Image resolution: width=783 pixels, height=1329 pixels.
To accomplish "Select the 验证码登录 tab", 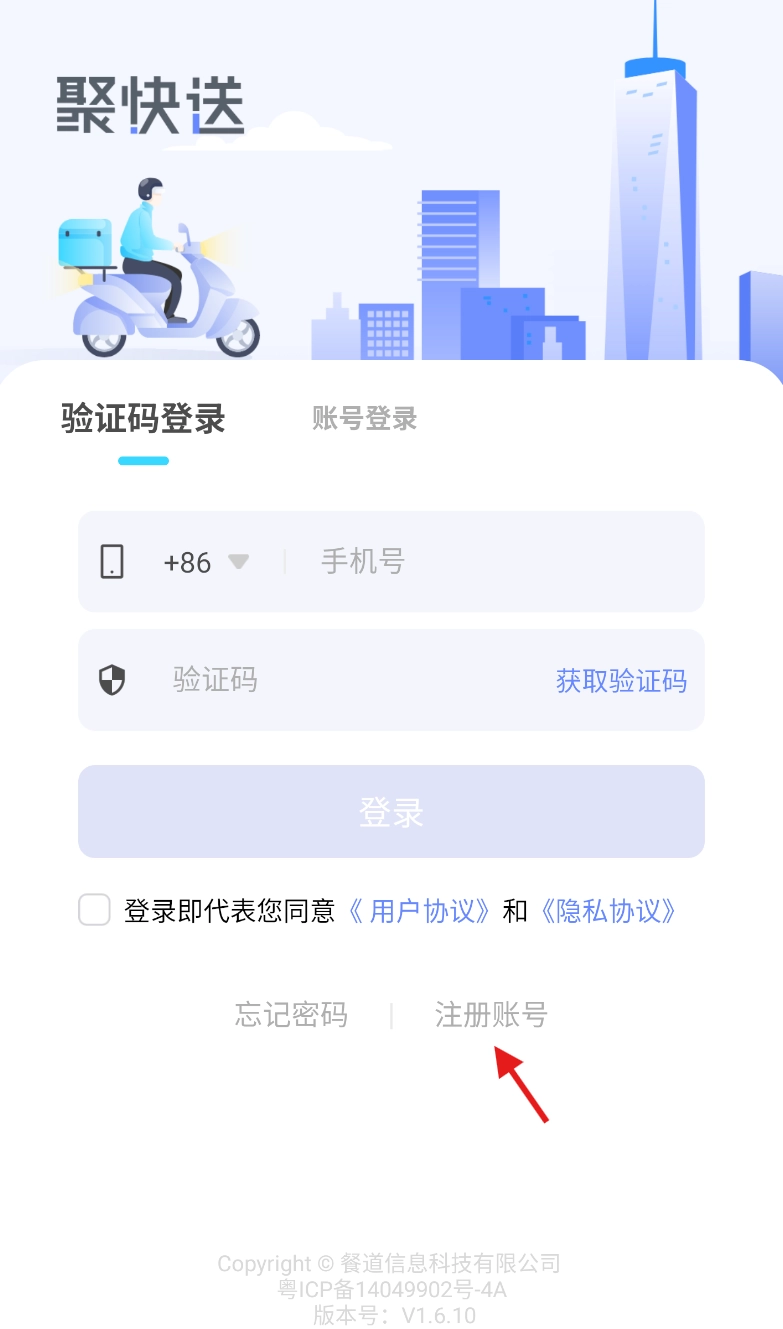I will [143, 419].
